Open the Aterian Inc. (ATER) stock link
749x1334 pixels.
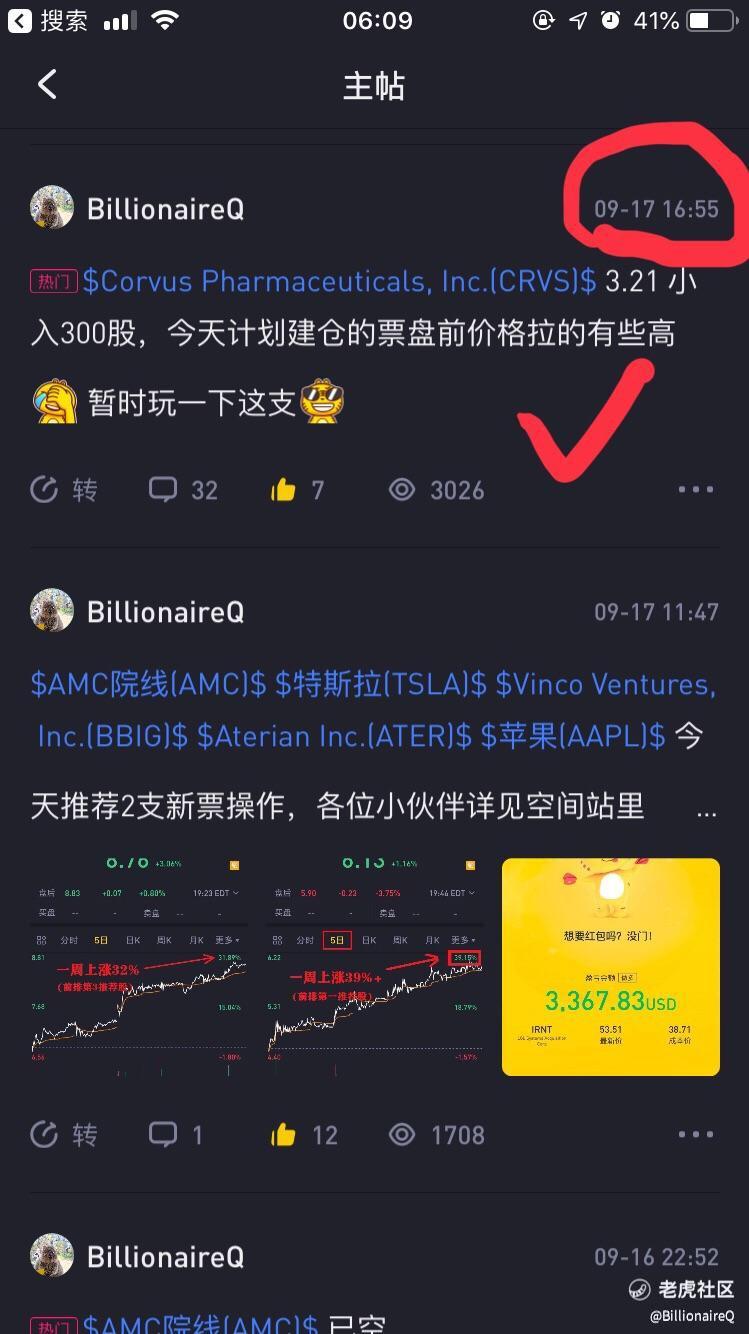334,736
